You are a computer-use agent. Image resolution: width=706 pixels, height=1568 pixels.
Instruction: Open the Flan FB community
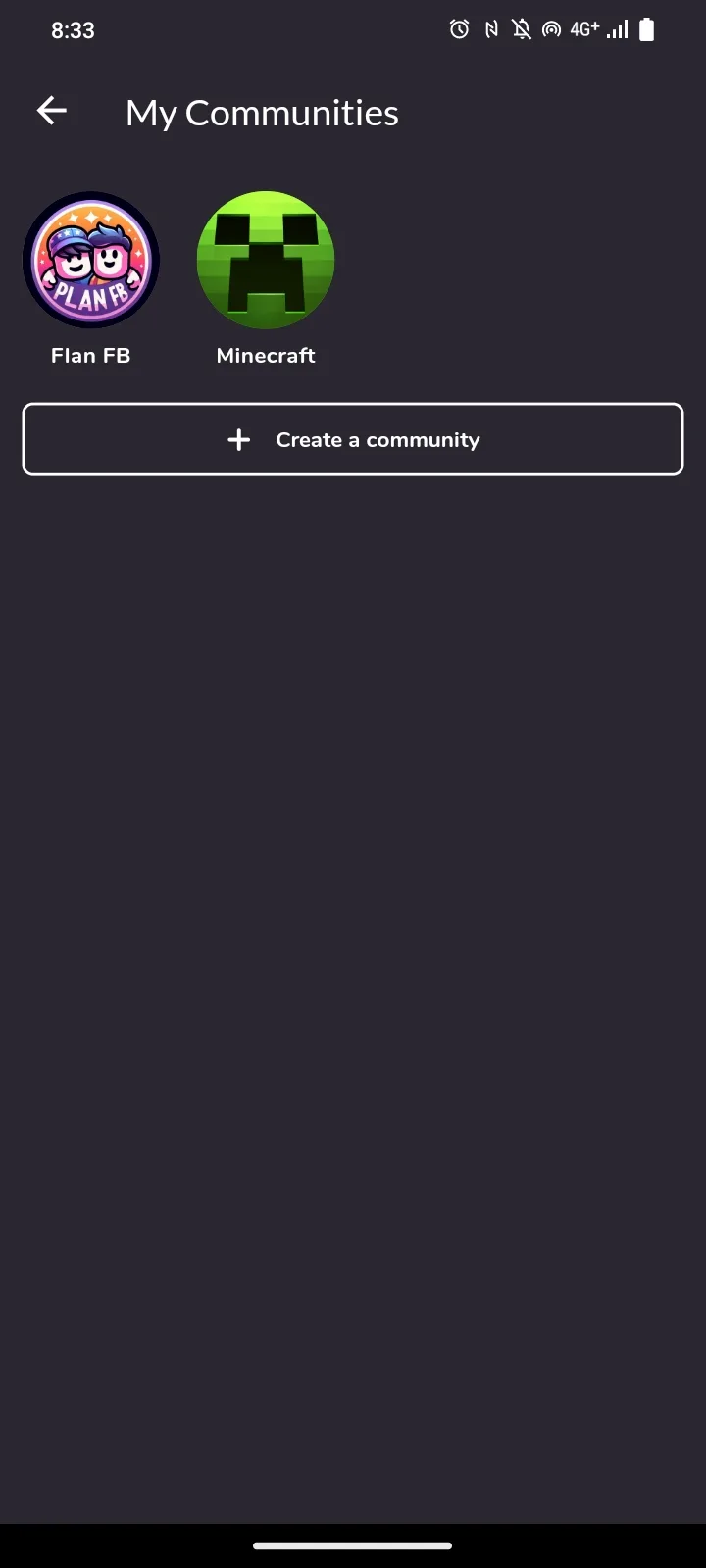point(91,261)
